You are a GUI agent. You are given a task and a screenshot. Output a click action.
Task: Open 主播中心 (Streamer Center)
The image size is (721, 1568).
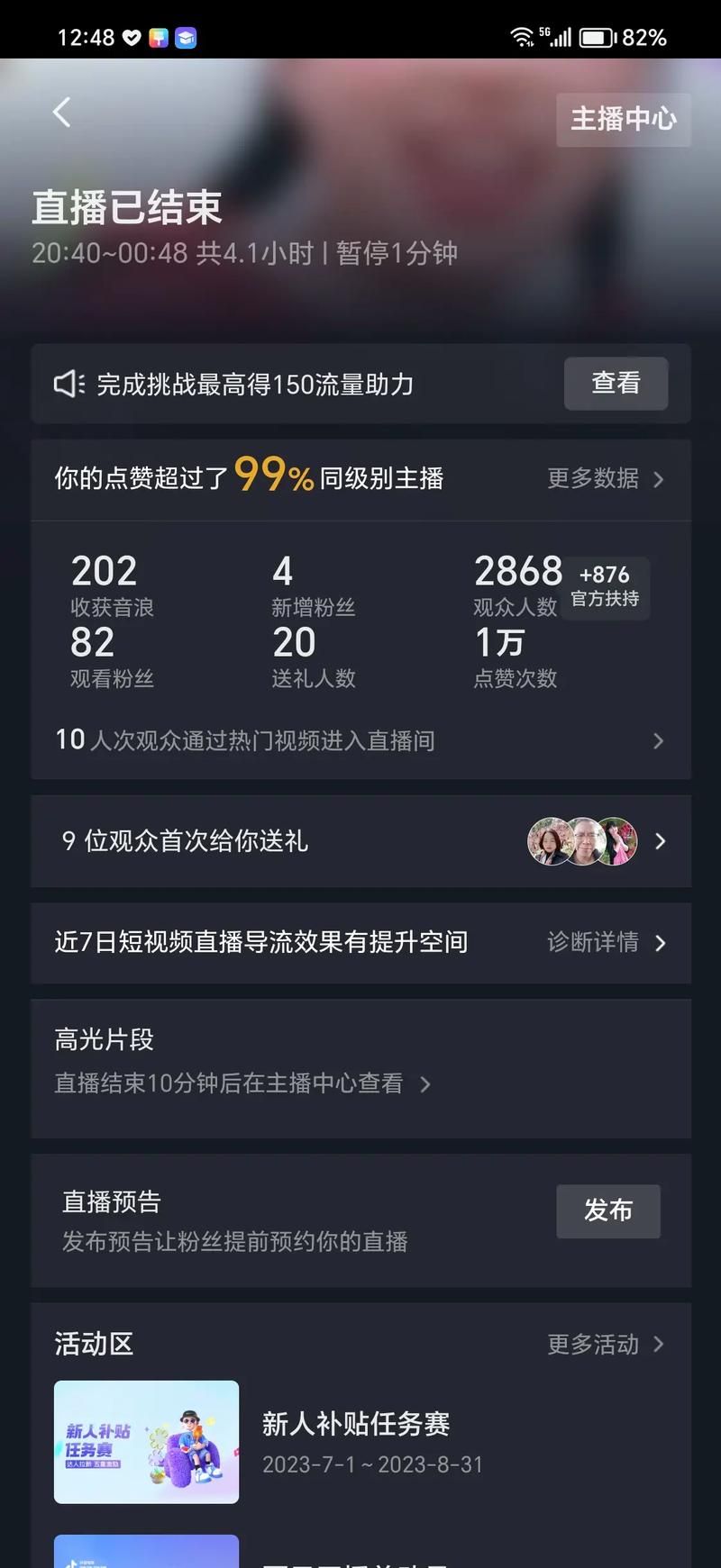pos(623,119)
